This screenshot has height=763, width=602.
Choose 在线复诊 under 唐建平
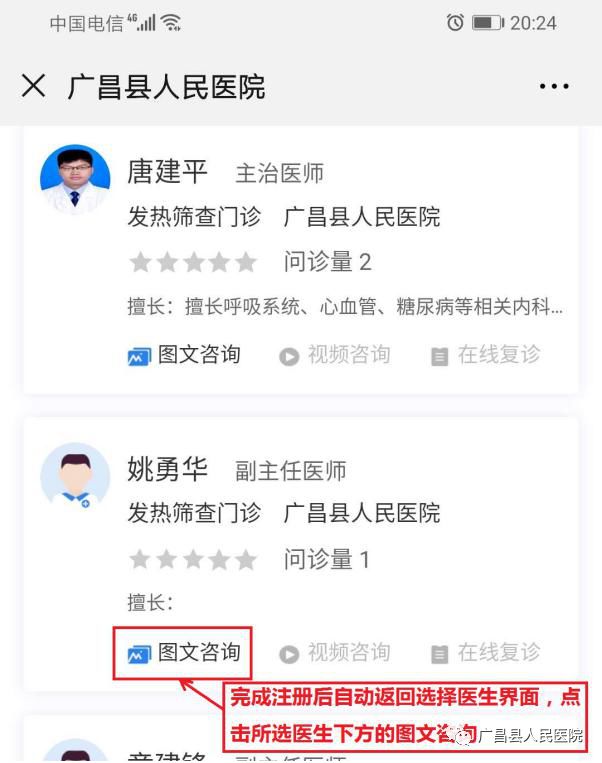(486, 355)
